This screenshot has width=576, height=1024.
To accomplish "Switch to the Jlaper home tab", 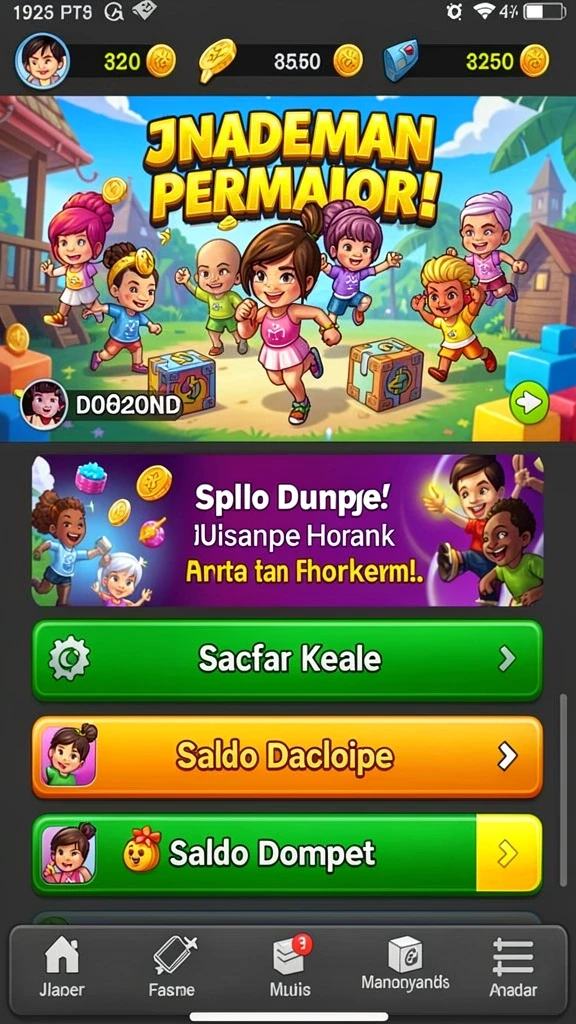I will (x=61, y=968).
